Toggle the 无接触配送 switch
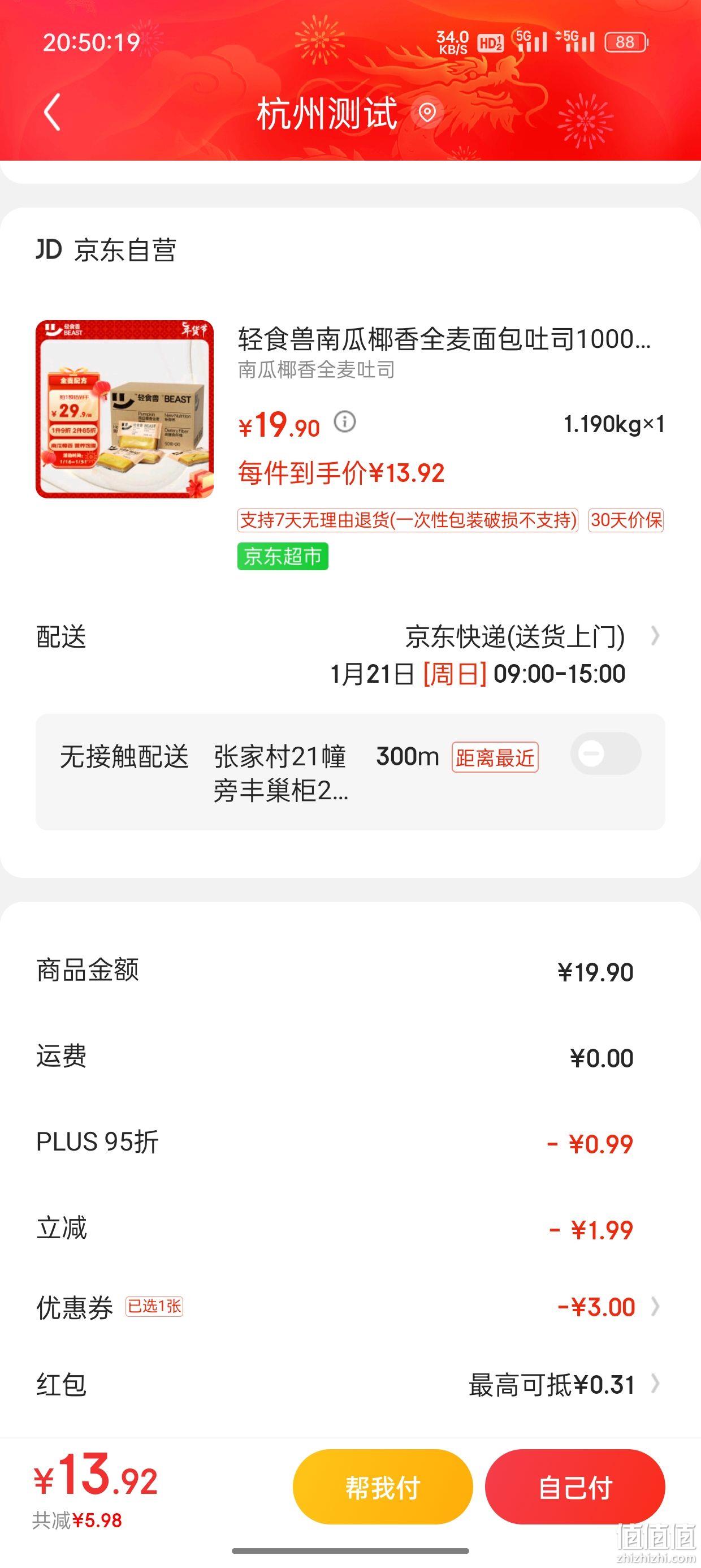 tap(605, 753)
